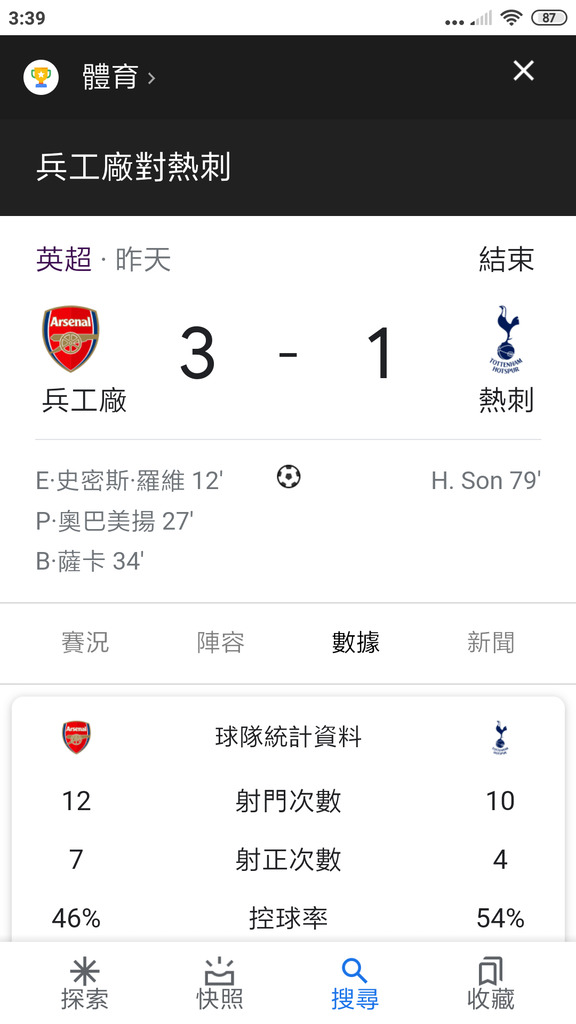
Task: Open the 熱刺 team under the Tottenham crest
Action: click(506, 400)
